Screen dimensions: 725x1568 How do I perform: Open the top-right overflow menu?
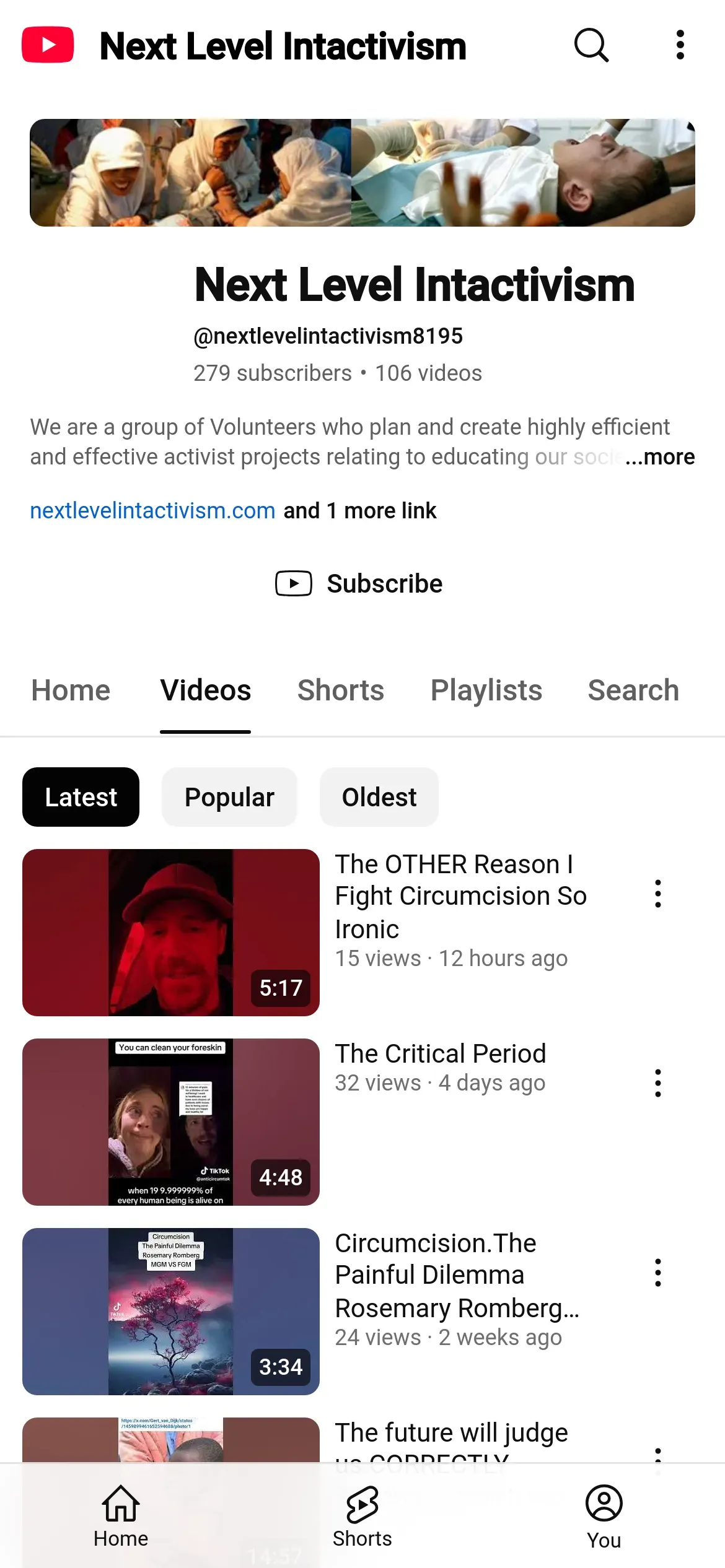[x=680, y=45]
